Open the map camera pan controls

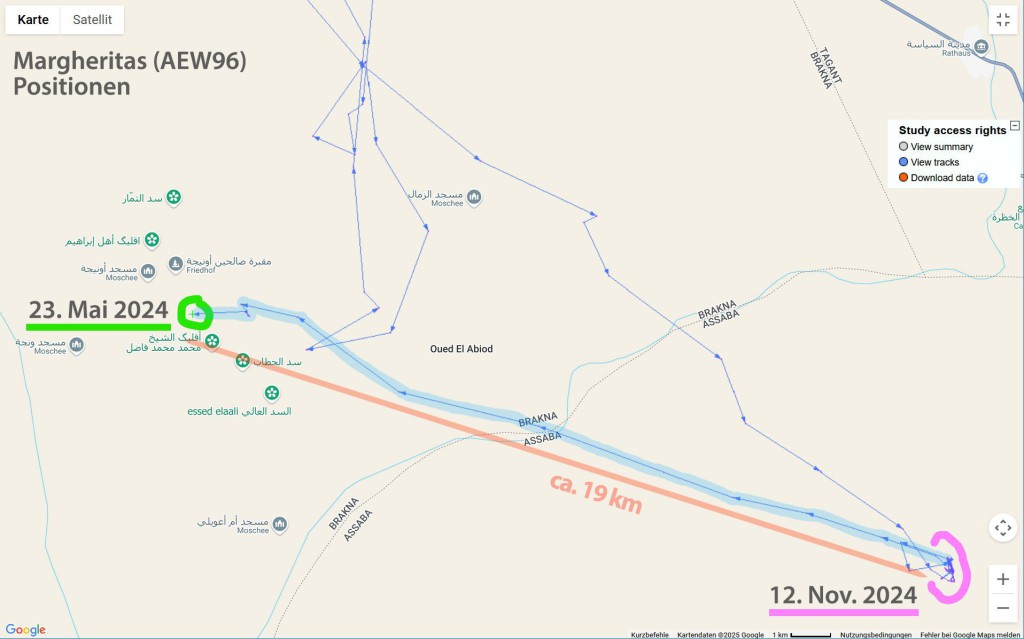[x=1003, y=528]
